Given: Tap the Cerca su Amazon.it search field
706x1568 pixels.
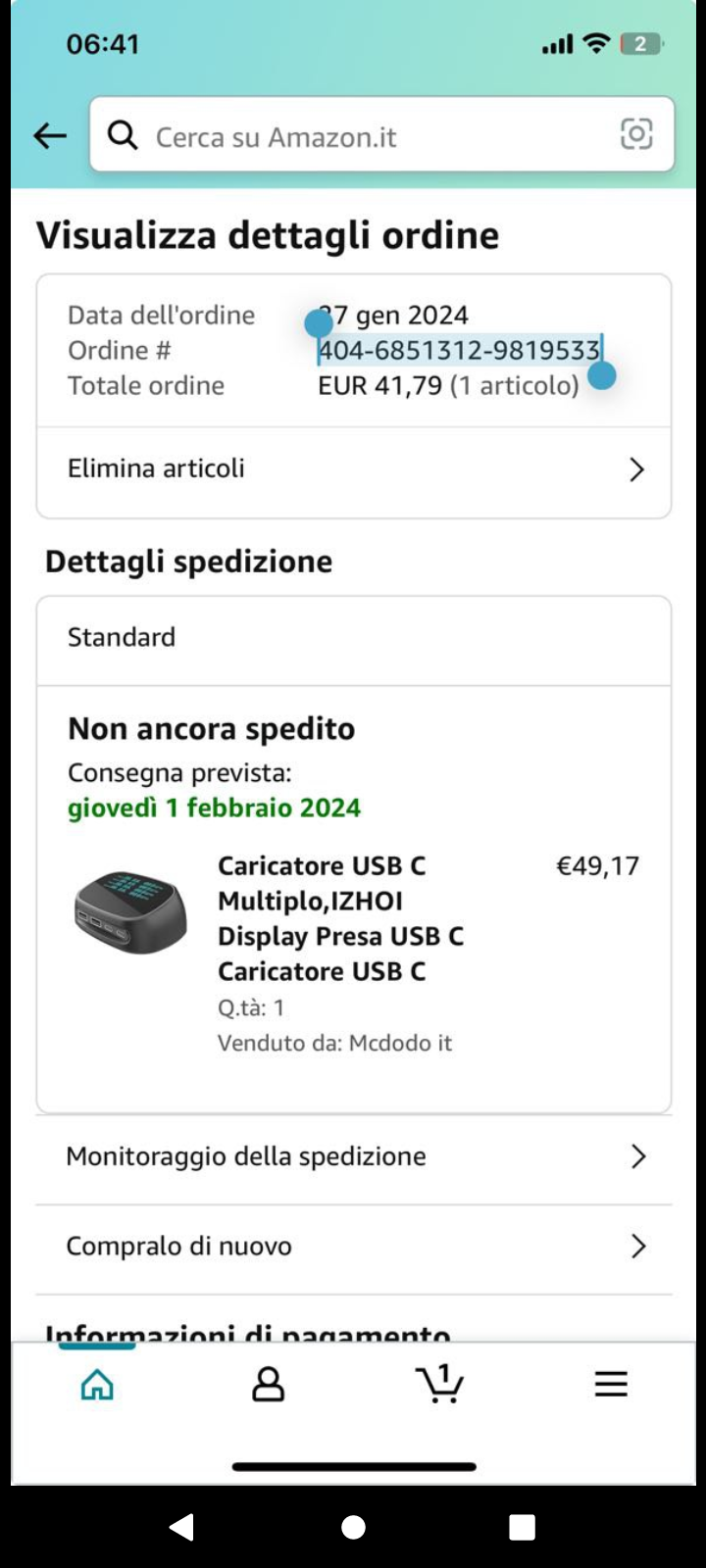Looking at the screenshot, I should point(363,135).
